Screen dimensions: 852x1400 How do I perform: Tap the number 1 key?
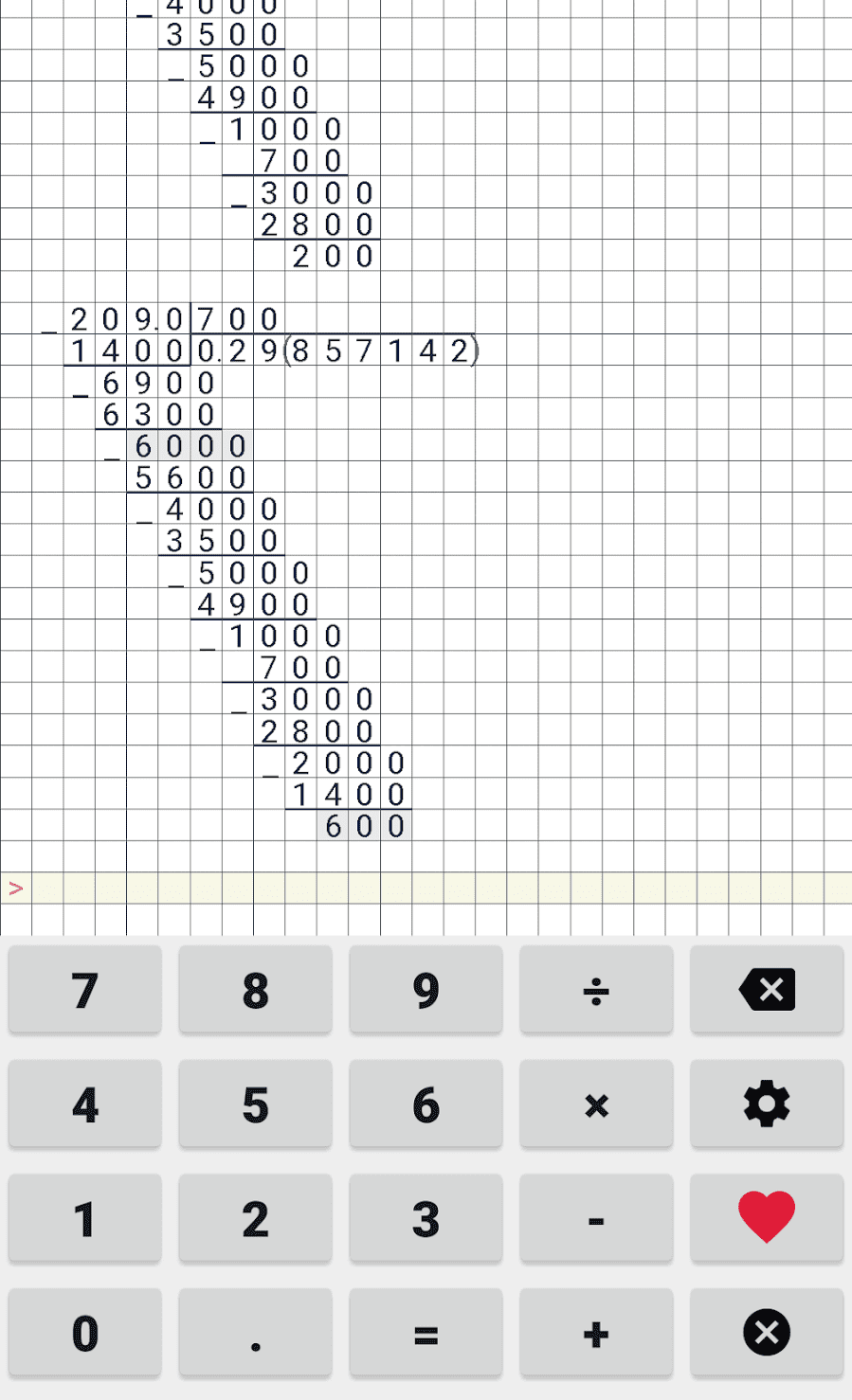84,1219
